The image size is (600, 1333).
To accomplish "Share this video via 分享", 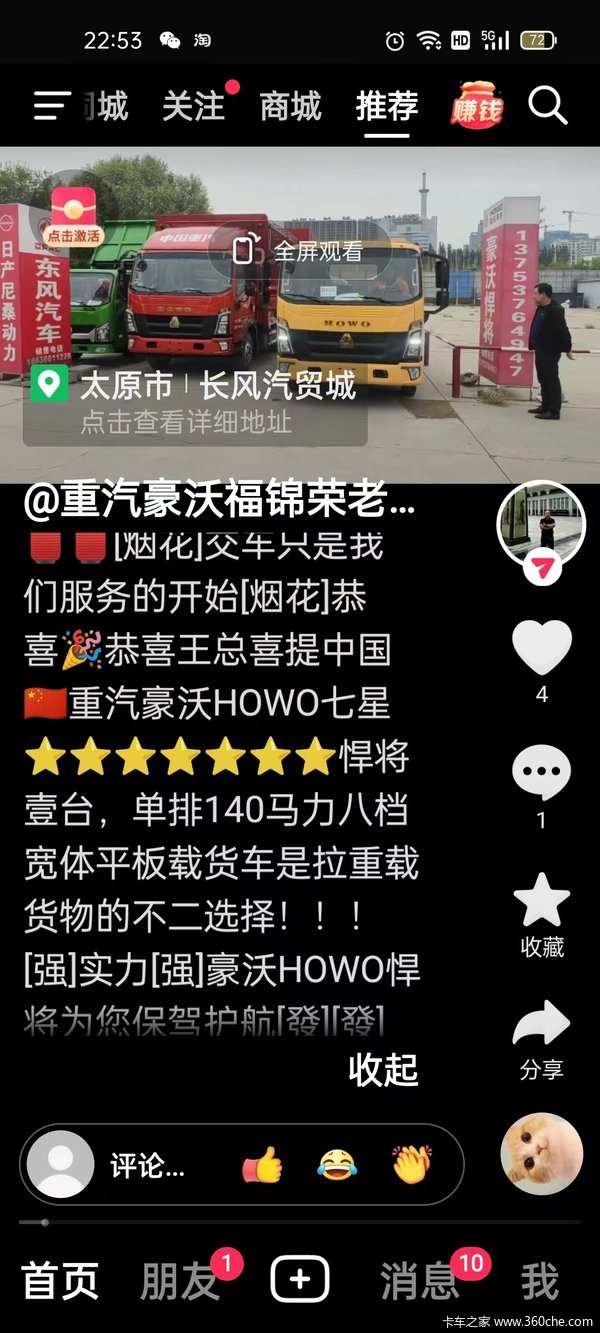I will pyautogui.click(x=541, y=1027).
